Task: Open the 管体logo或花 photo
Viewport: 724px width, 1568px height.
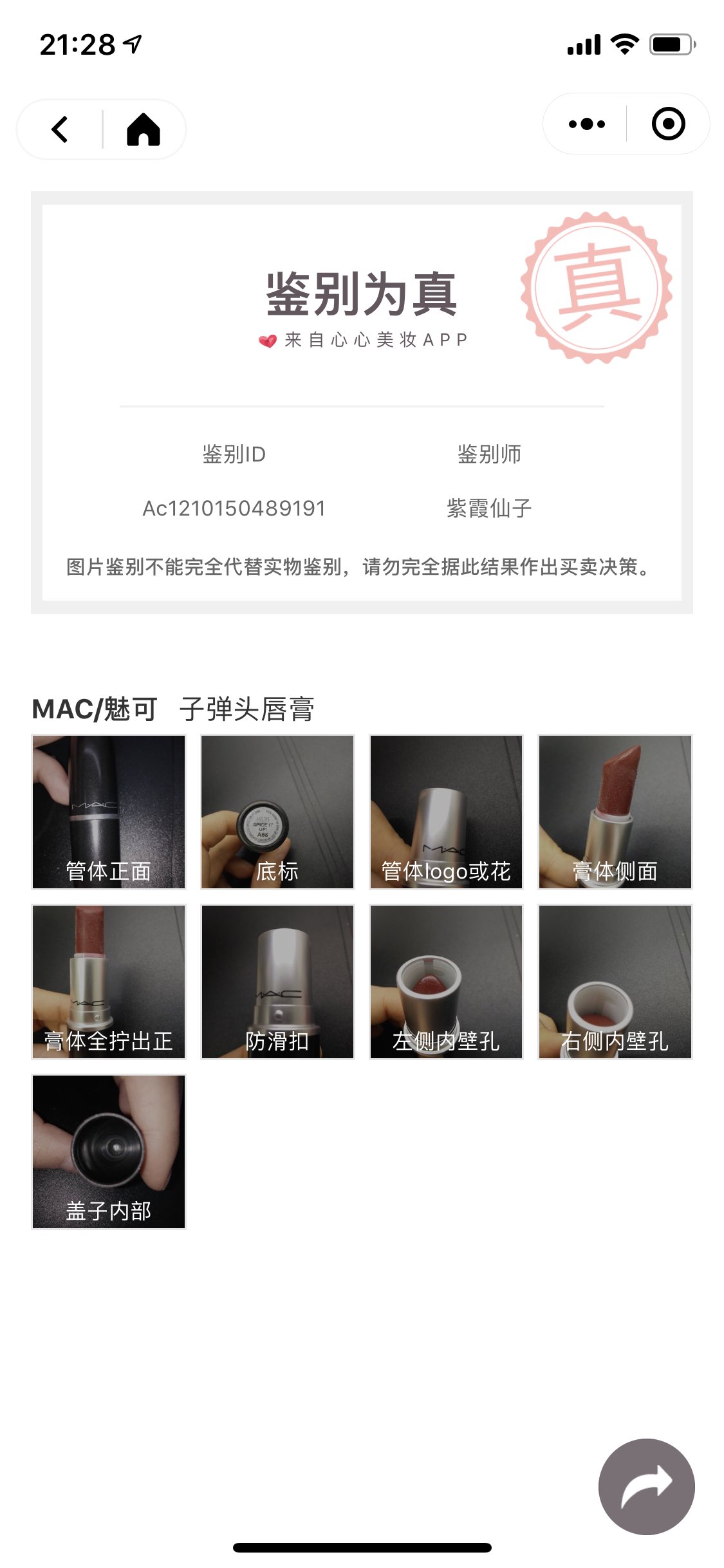Action: (x=446, y=812)
